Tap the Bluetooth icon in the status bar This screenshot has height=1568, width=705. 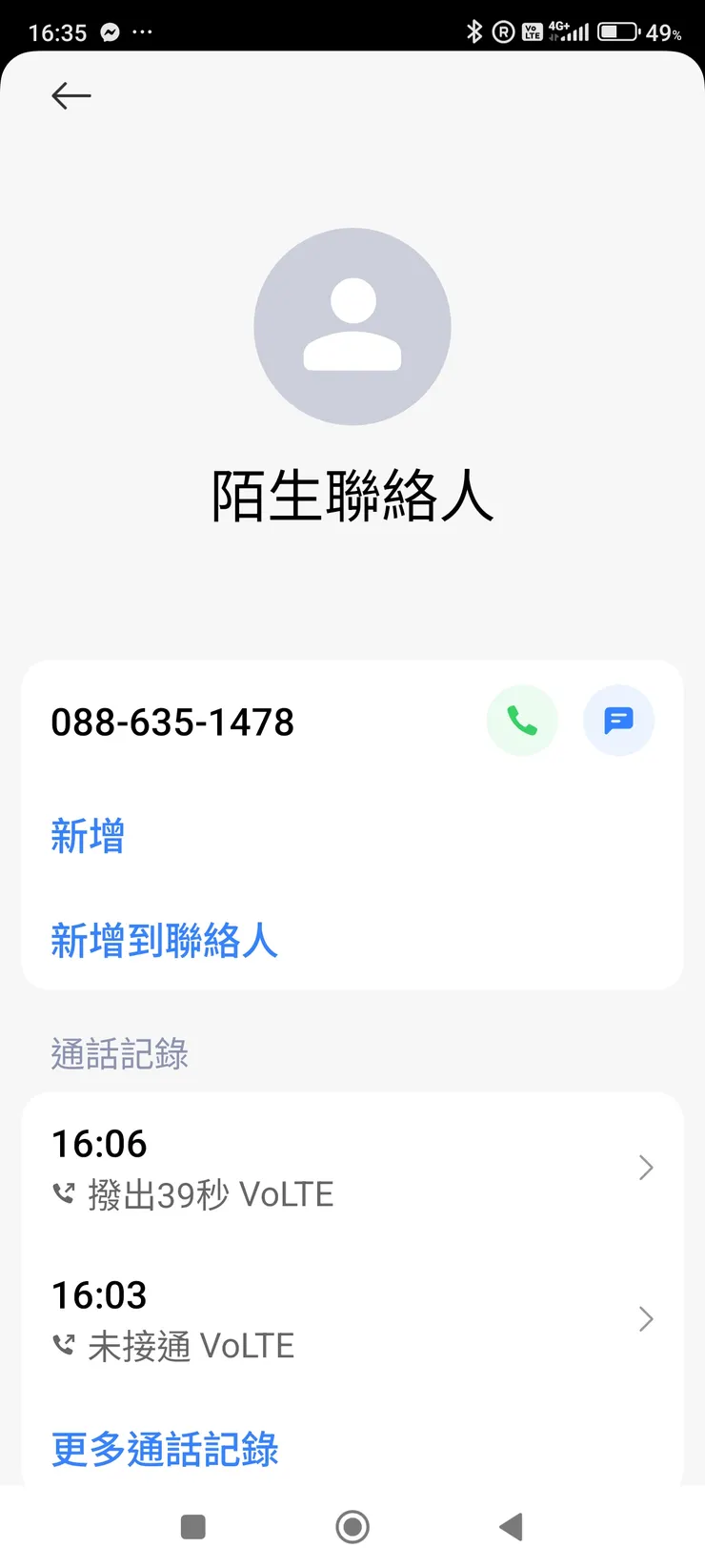click(473, 31)
